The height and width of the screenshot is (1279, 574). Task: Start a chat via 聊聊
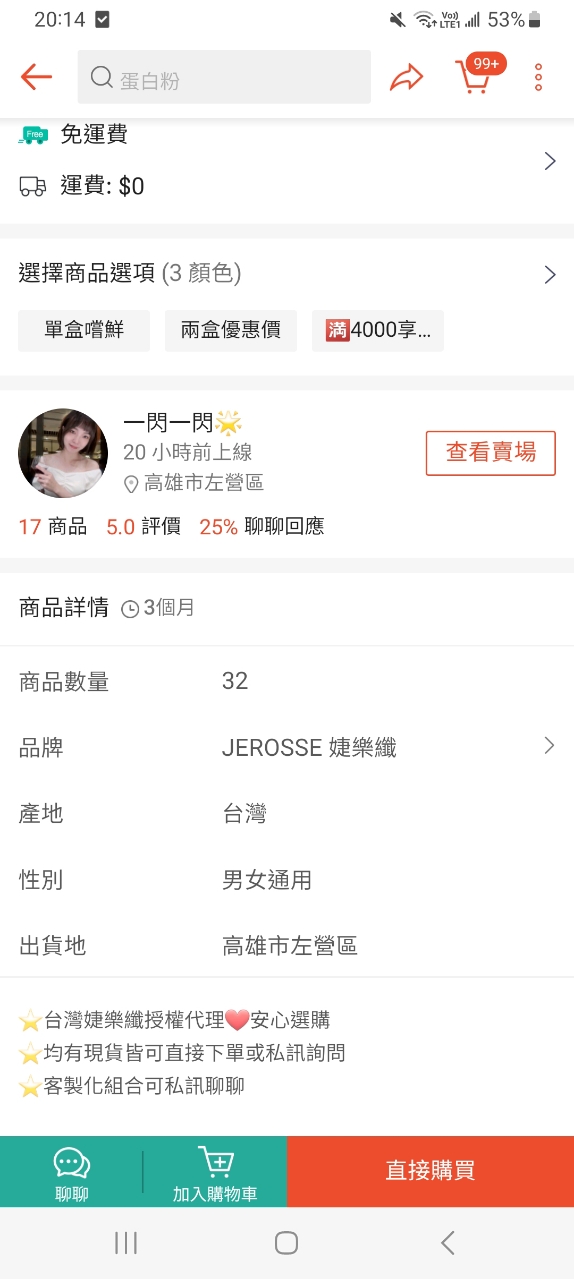[72, 1173]
